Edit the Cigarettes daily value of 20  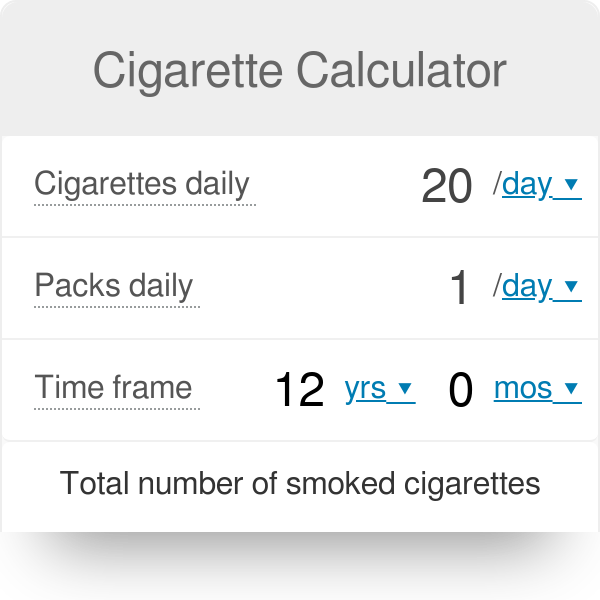point(447,186)
